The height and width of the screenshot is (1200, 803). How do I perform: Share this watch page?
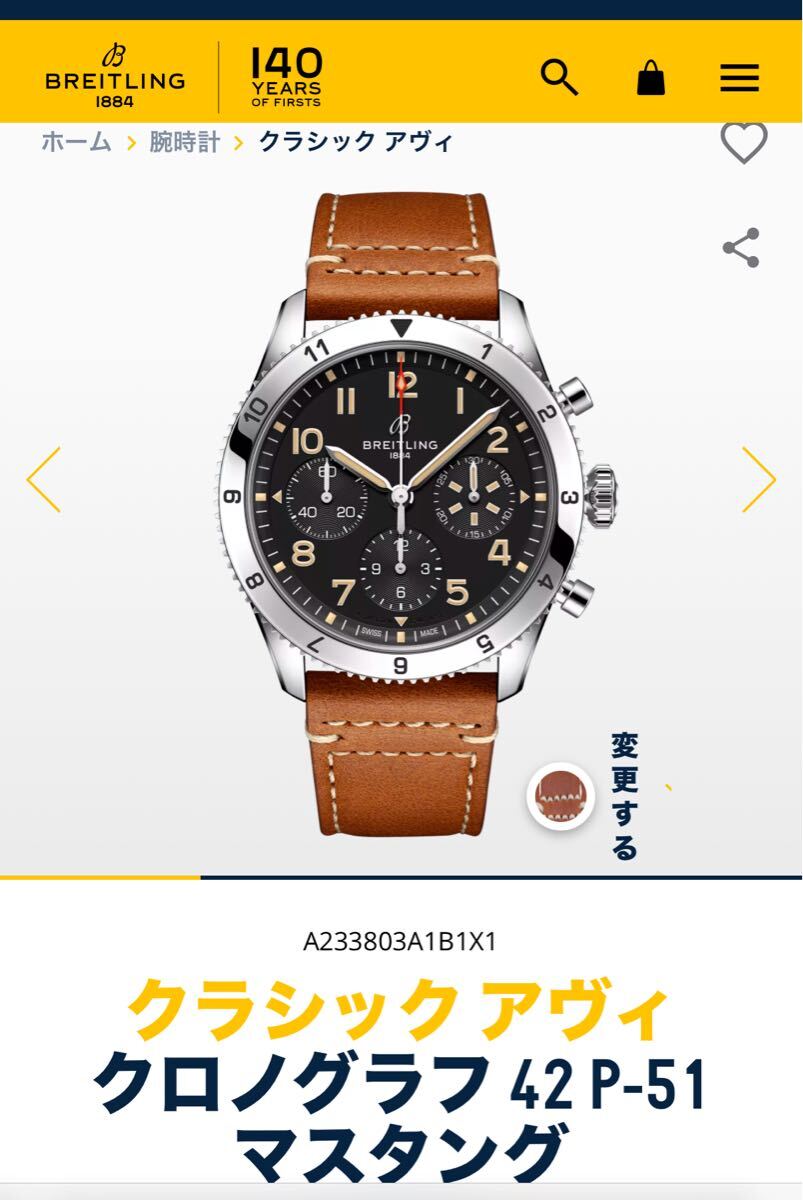click(x=741, y=248)
